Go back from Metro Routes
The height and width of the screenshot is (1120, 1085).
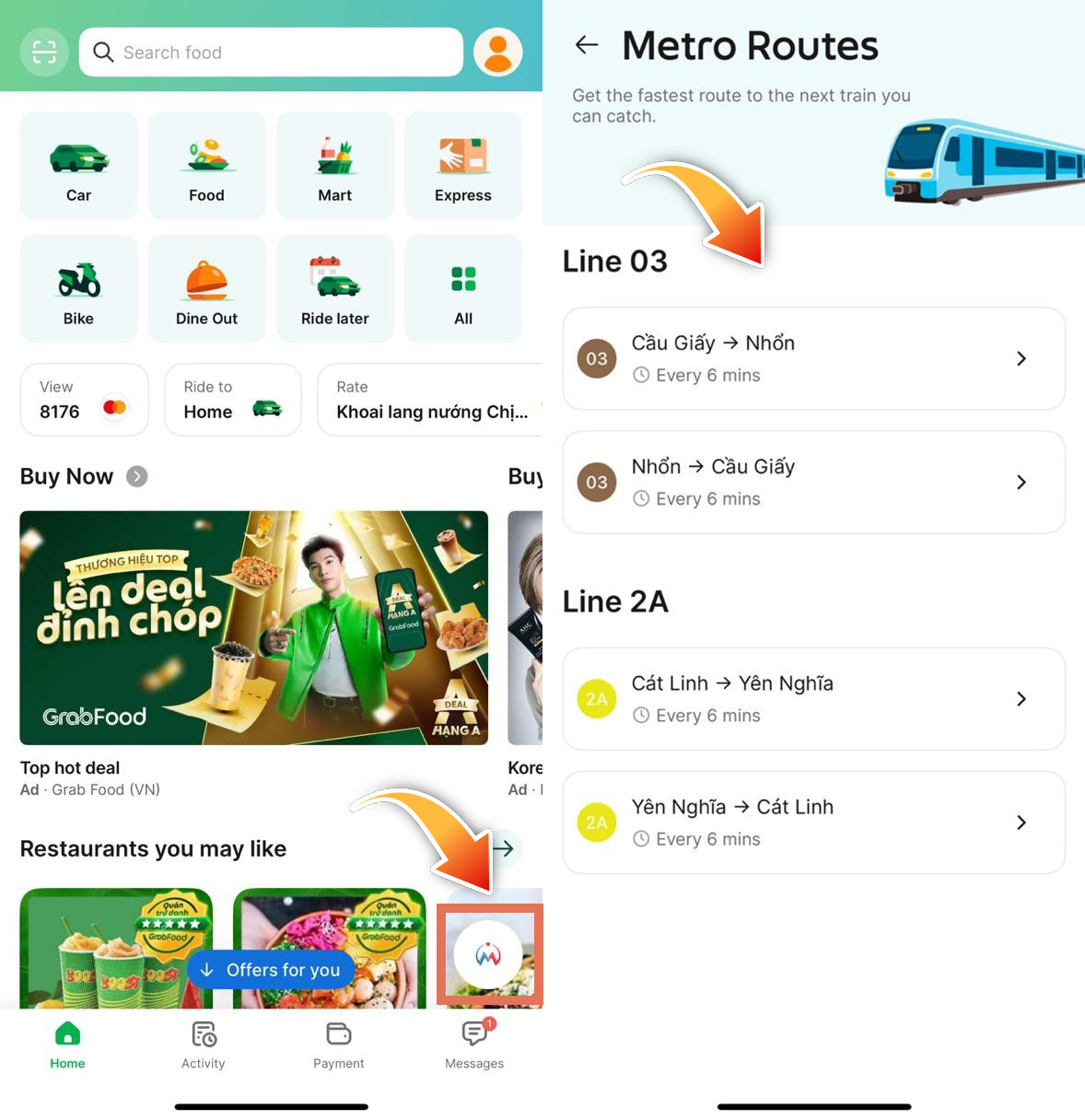(x=587, y=45)
